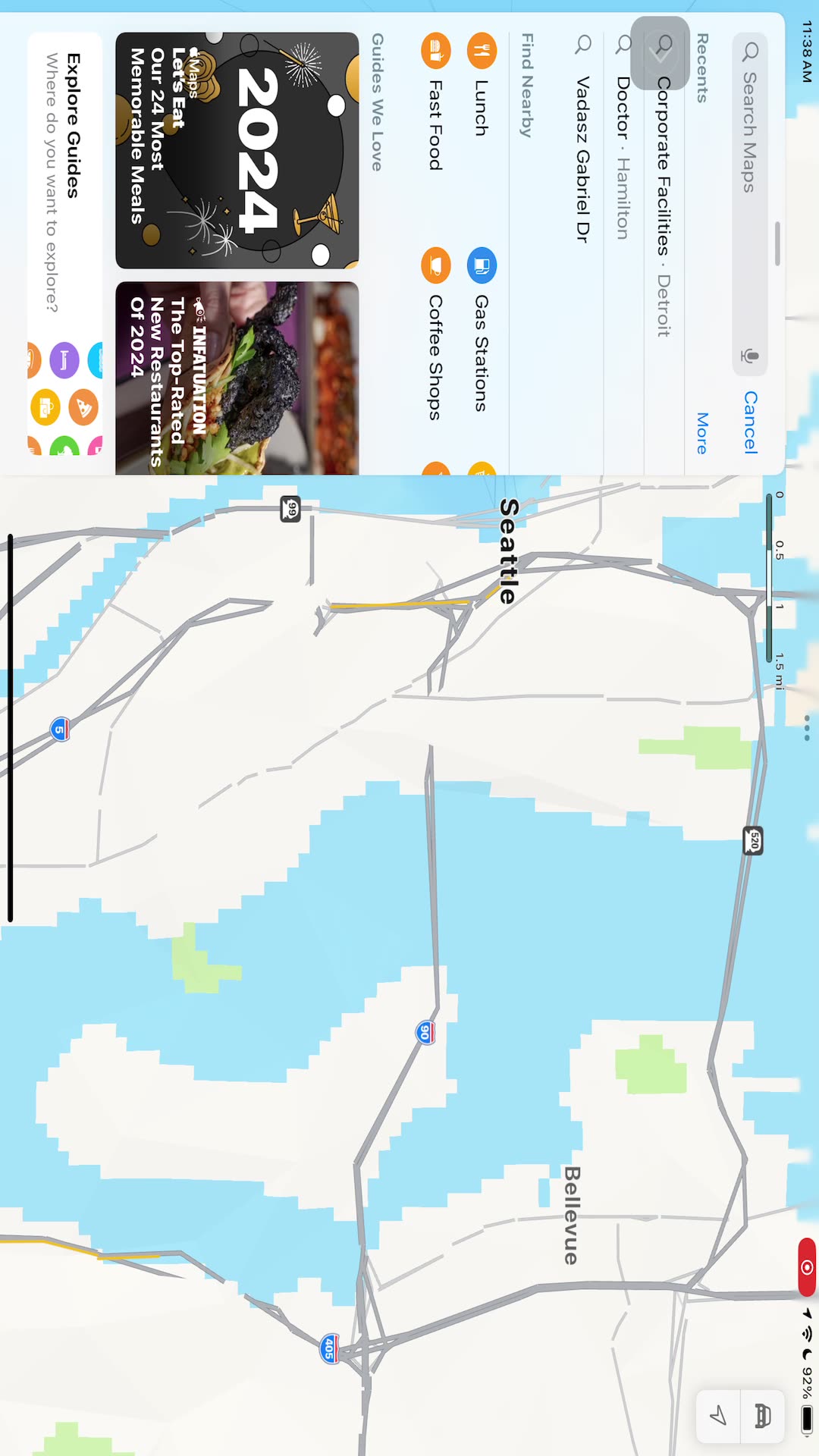Open recent search Corporate Facilities in Detroit
Screen dimensions: 819x1456
click(x=664, y=205)
